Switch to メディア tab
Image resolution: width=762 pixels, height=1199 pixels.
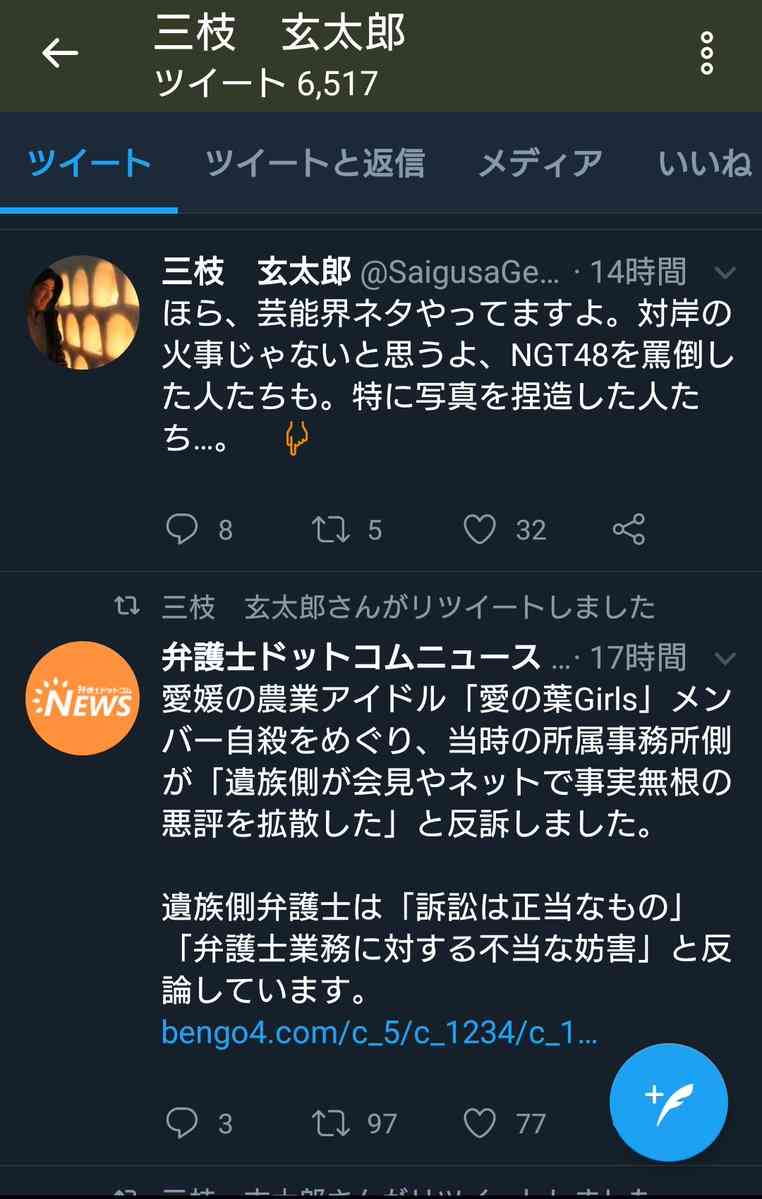pos(540,163)
